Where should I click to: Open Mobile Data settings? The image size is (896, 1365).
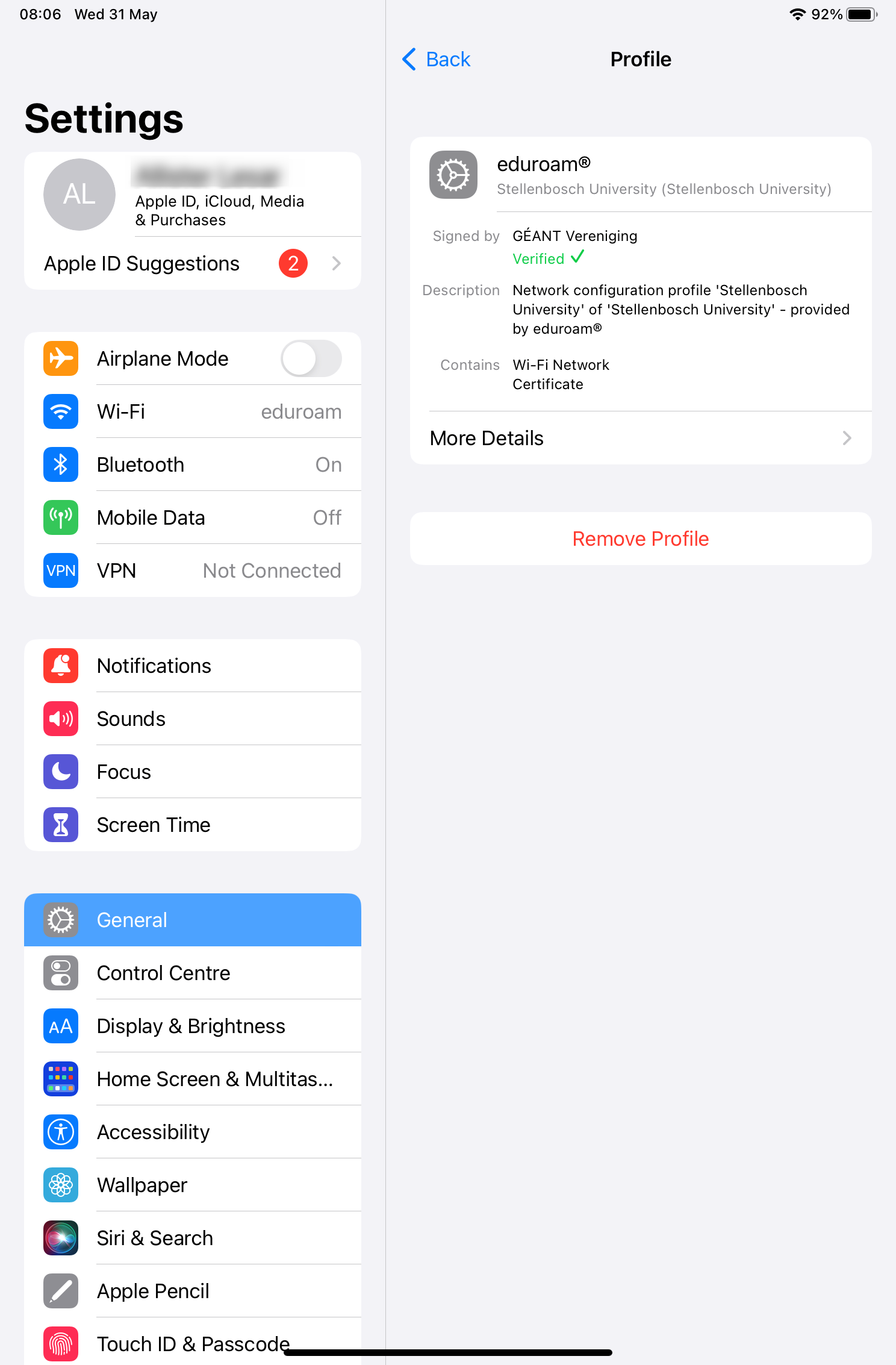(x=193, y=517)
